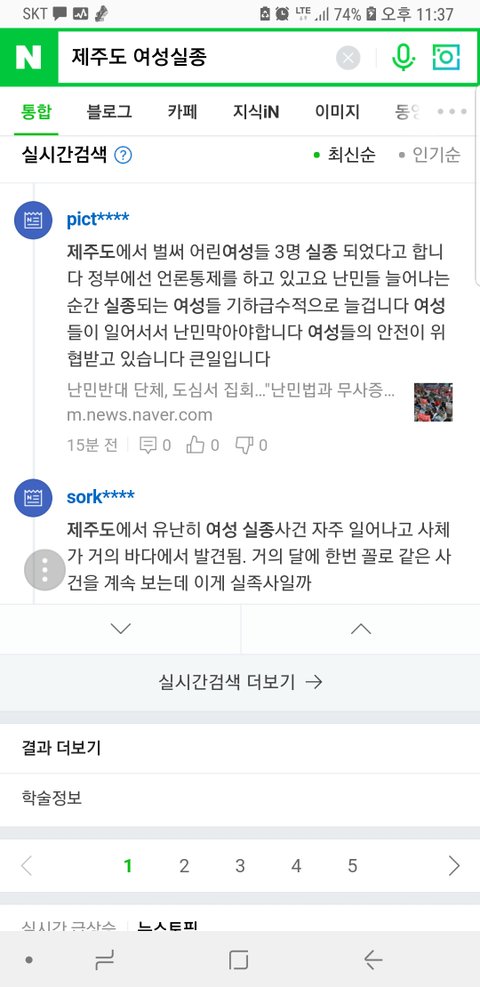Open comments on pict****'s post
This screenshot has height=987, width=480.
pos(155,446)
